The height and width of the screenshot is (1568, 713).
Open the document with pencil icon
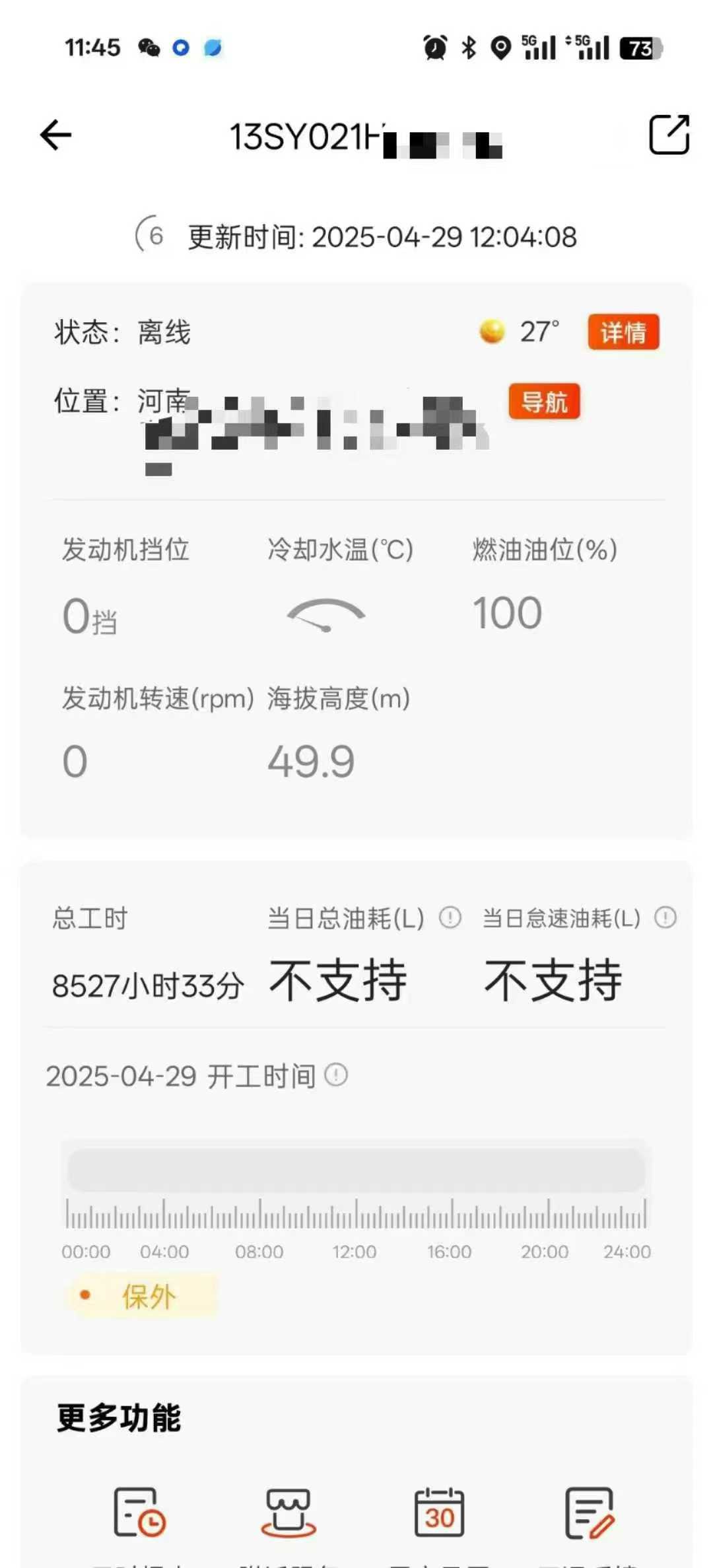[x=589, y=1512]
